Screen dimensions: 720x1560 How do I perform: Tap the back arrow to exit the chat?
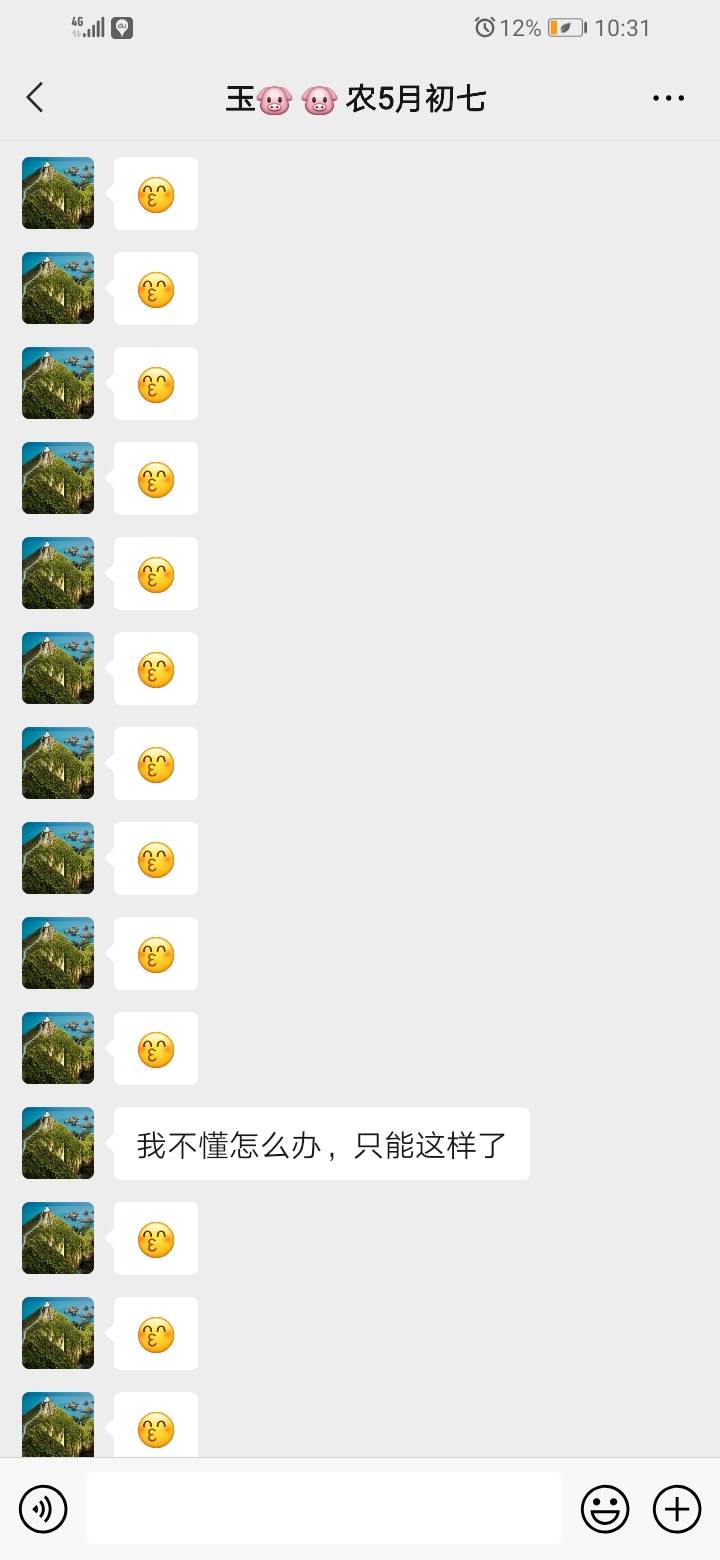[35, 97]
